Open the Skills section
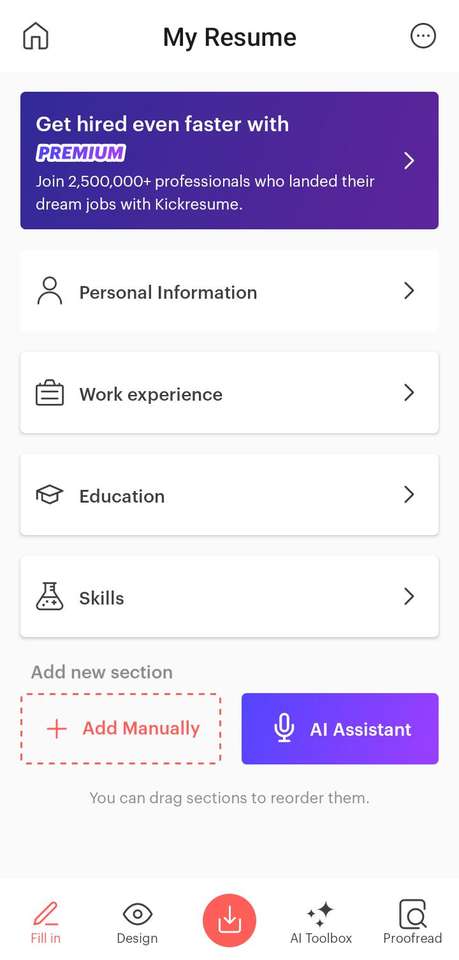Viewport: 459px width, 960px height. [230, 597]
